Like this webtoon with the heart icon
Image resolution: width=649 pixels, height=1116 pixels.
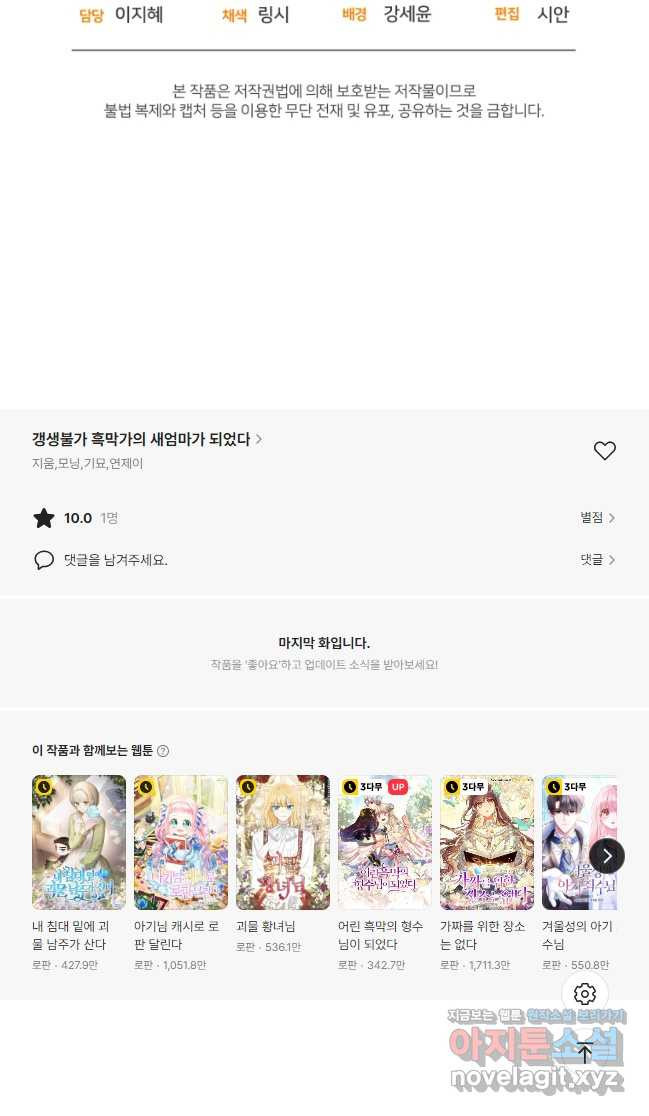coord(604,451)
